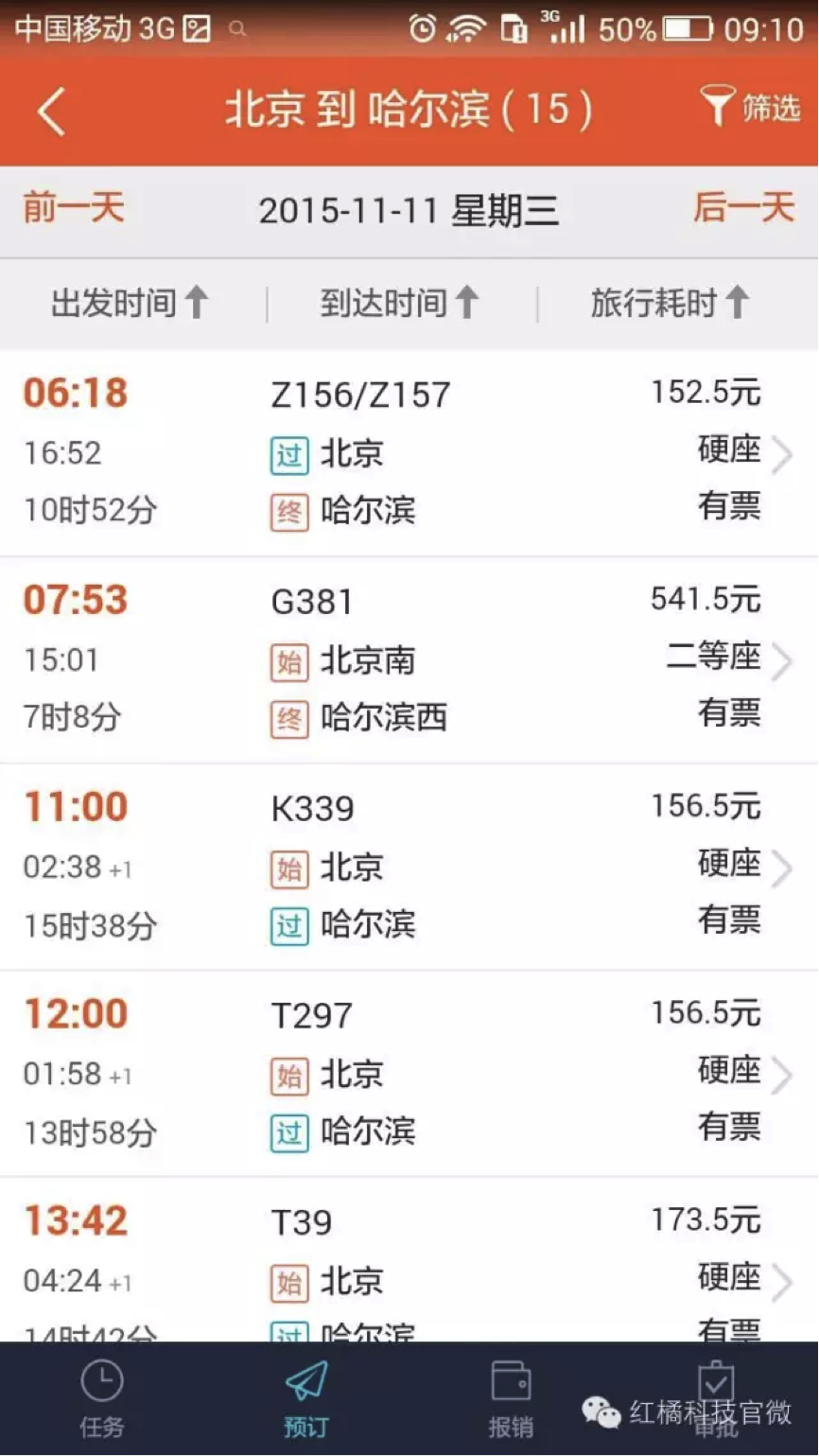Choose train T297 departing 12:00

(x=409, y=1075)
